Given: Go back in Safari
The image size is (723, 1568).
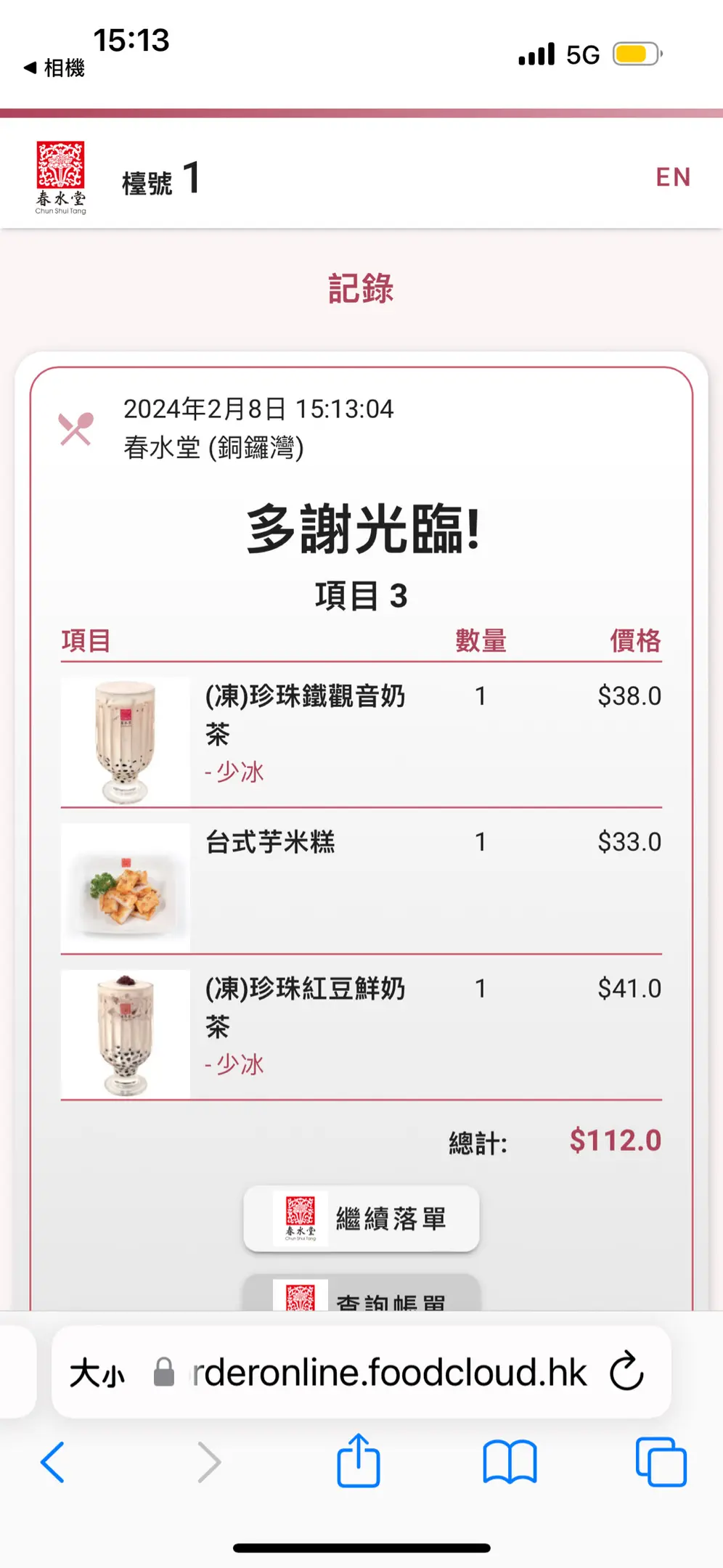Looking at the screenshot, I should pyautogui.click(x=53, y=1462).
